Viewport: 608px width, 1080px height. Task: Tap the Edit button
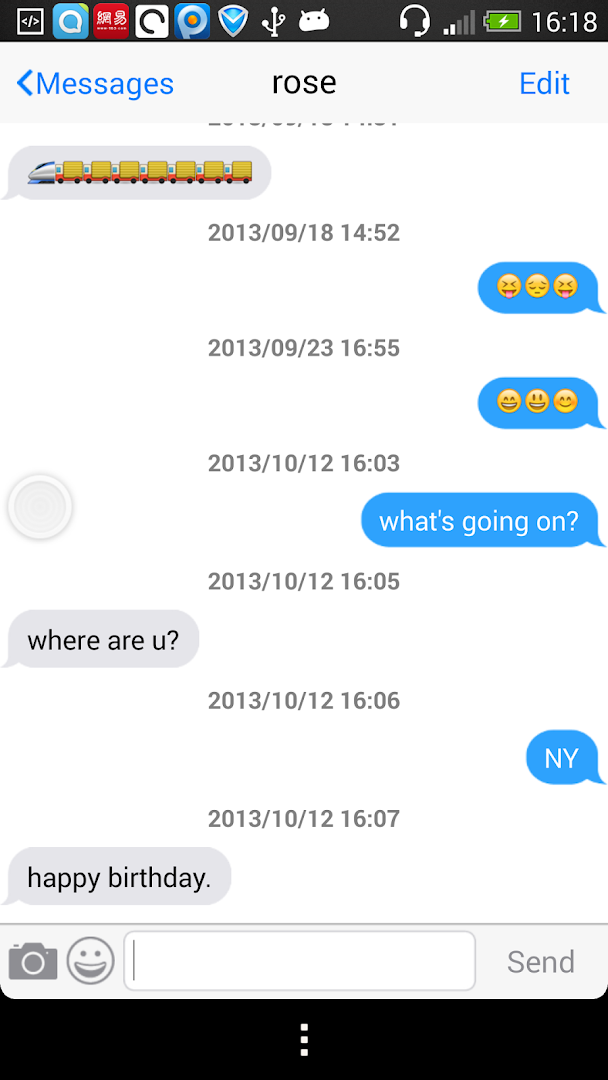(544, 84)
